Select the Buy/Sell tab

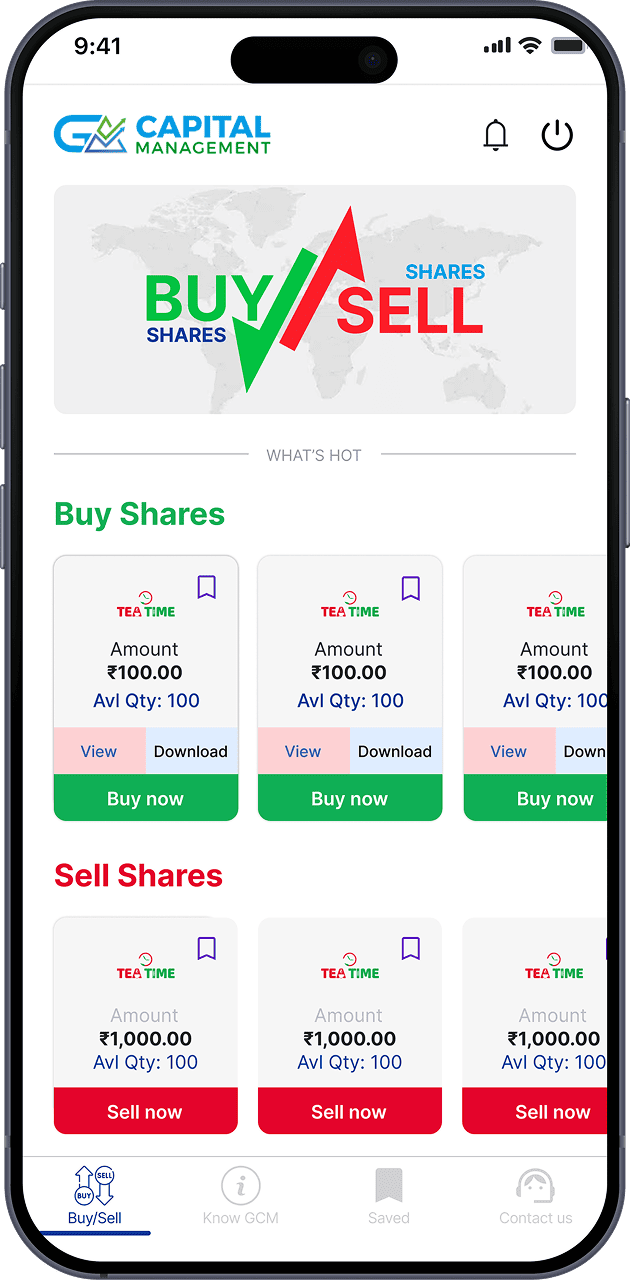click(95, 1197)
